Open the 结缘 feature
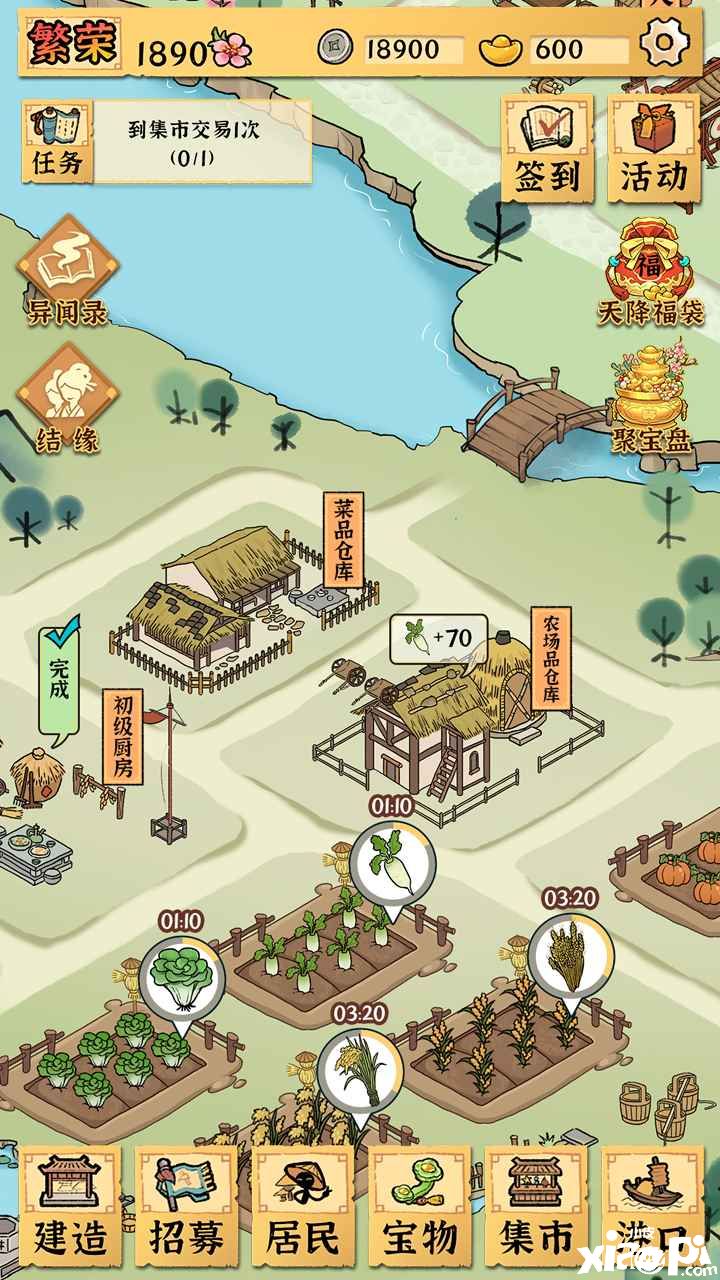The height and width of the screenshot is (1280, 720). 67,397
